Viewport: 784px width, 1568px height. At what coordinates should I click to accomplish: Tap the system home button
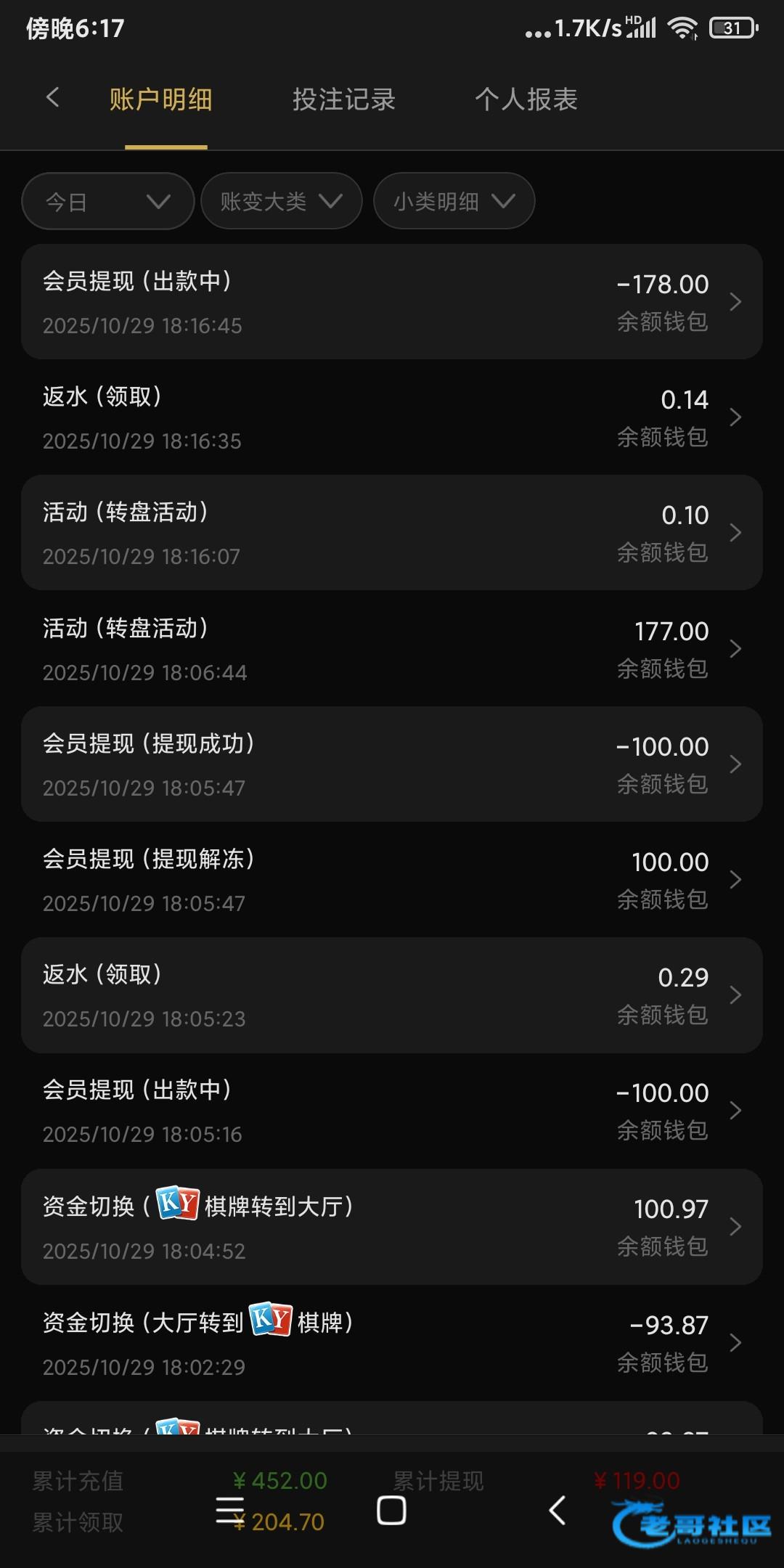point(391,1511)
